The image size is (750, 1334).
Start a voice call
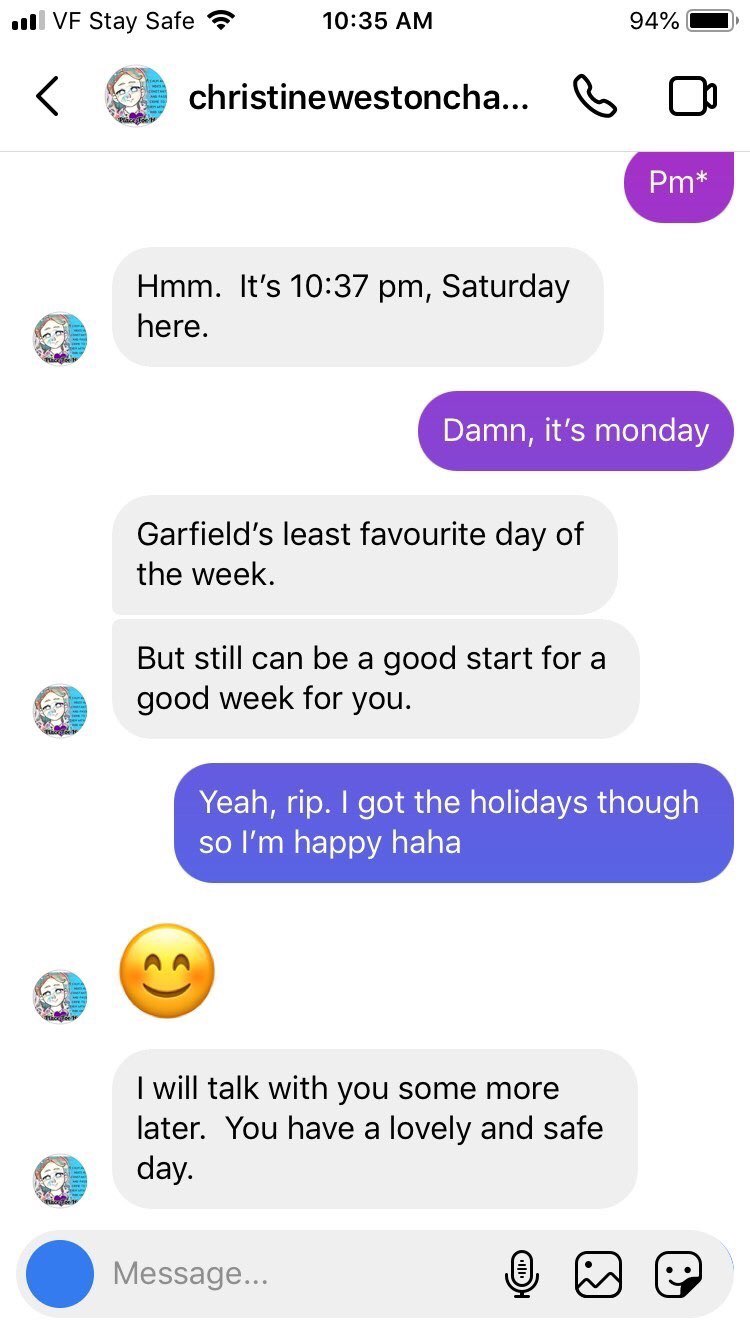click(x=594, y=96)
